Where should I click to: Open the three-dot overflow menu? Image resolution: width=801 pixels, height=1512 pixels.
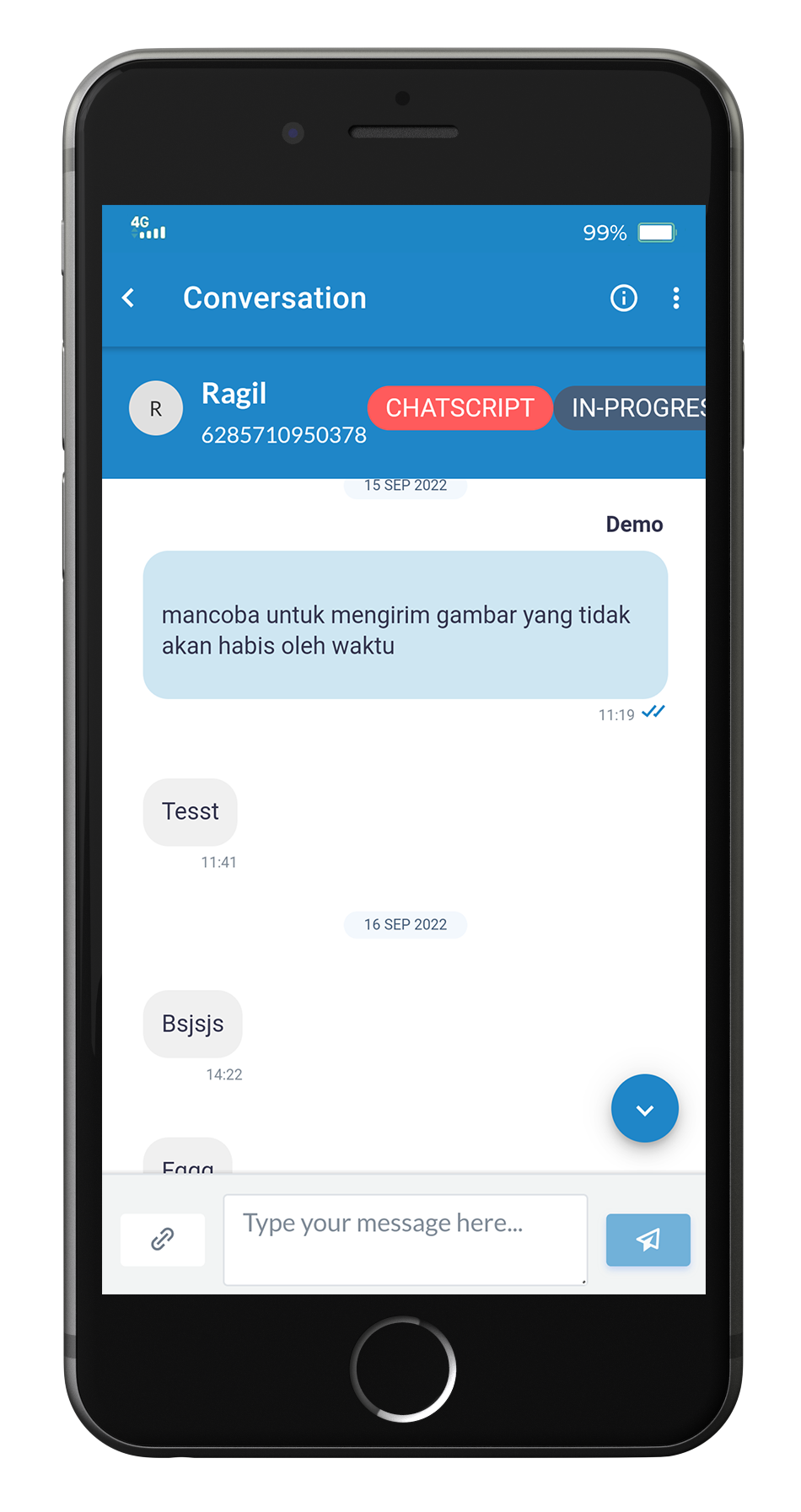pyautogui.click(x=675, y=298)
